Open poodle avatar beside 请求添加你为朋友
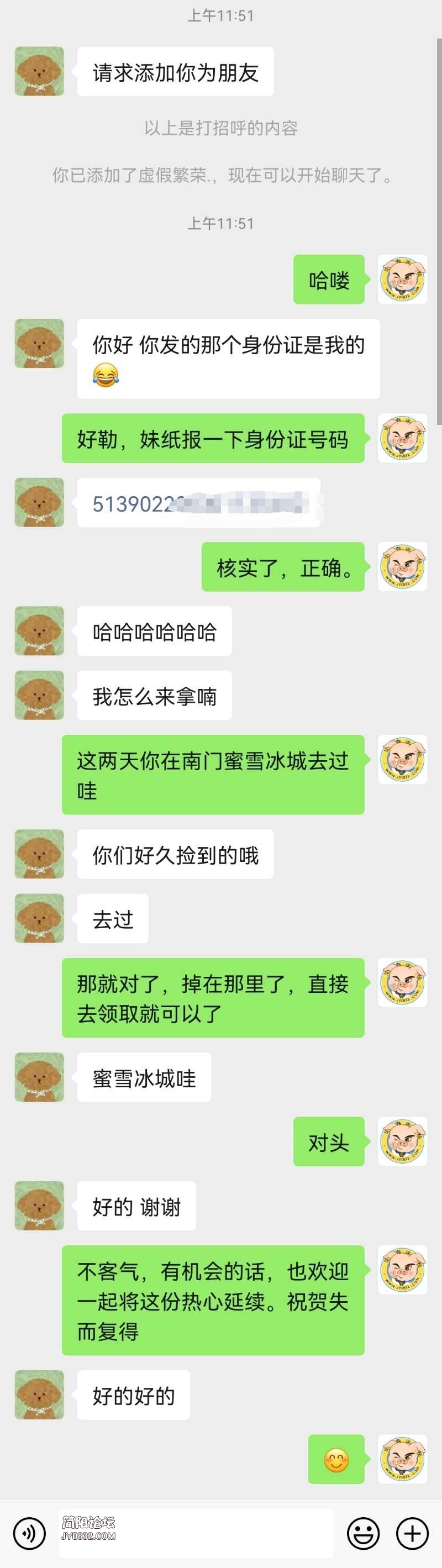Screen dimensions: 442x1568 (x=39, y=72)
